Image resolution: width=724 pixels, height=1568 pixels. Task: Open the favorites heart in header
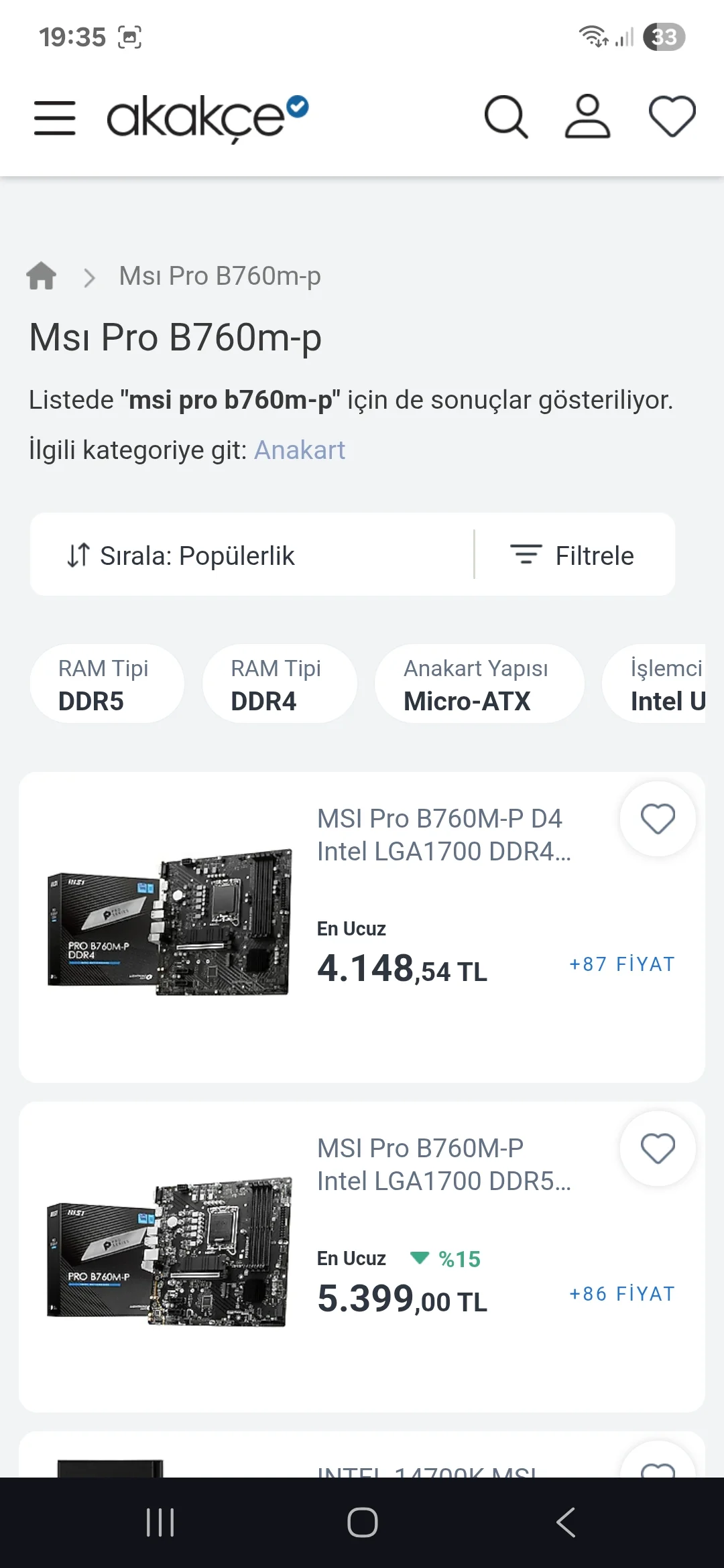click(x=672, y=117)
